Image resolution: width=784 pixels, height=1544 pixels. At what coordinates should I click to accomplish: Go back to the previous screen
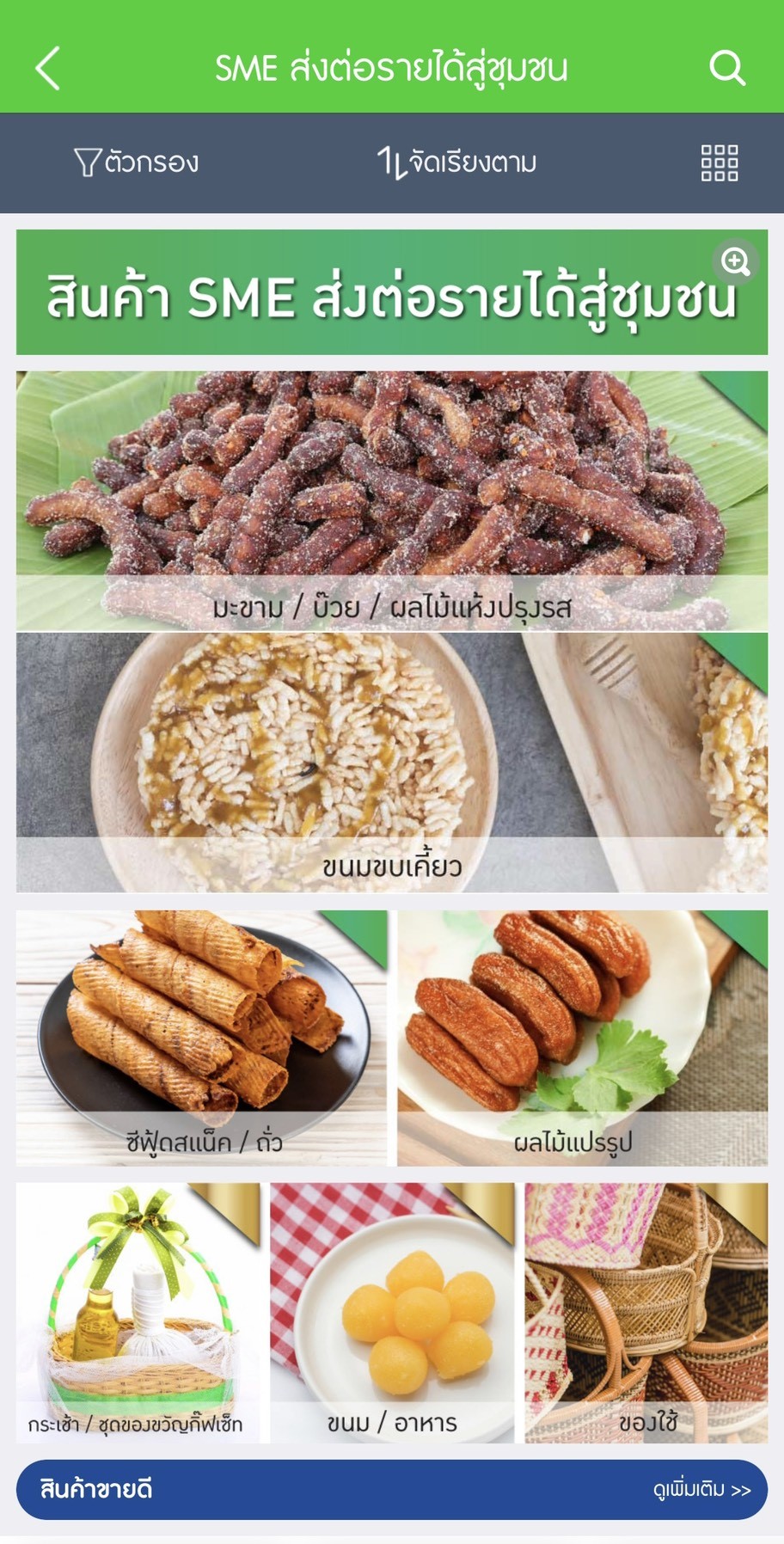click(x=48, y=68)
